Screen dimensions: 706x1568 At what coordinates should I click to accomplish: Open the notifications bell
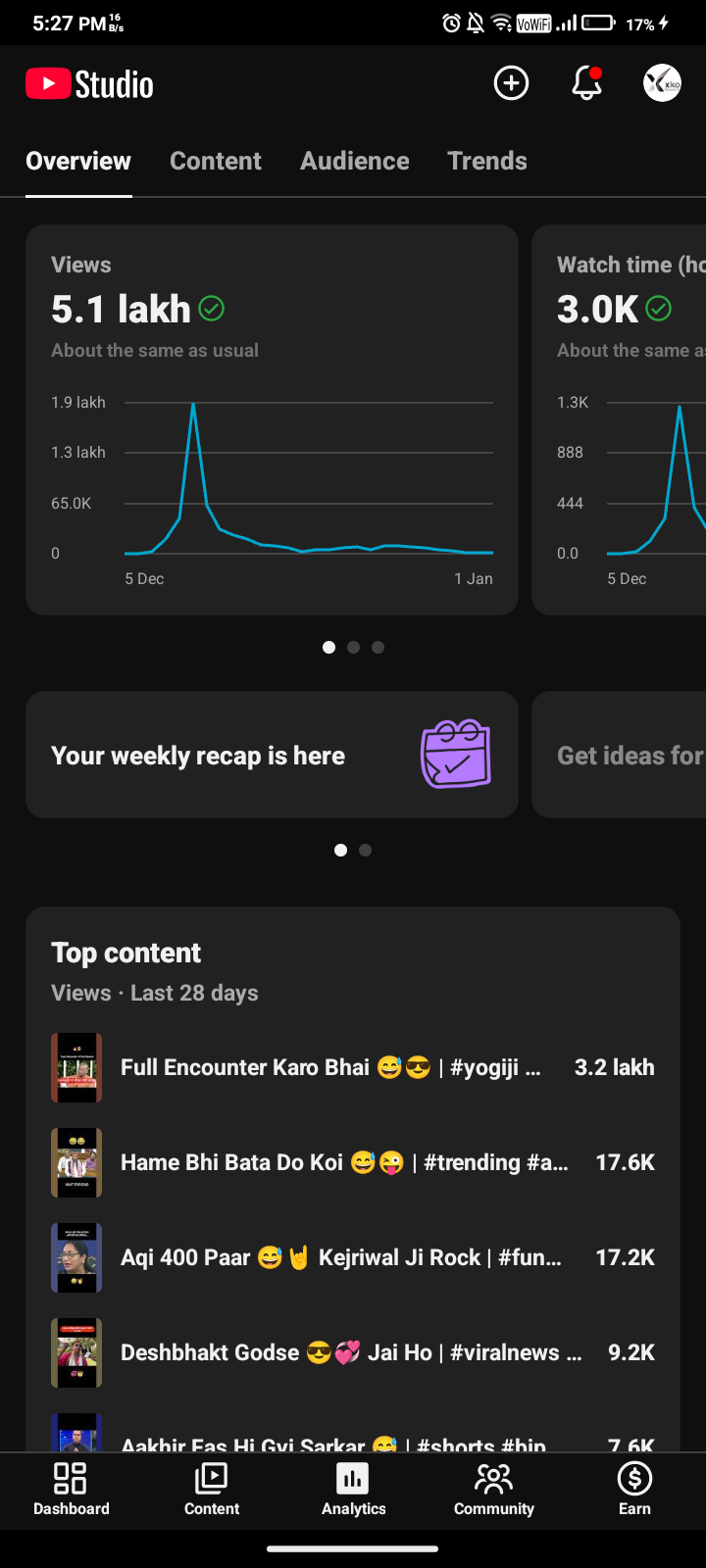pyautogui.click(x=586, y=83)
